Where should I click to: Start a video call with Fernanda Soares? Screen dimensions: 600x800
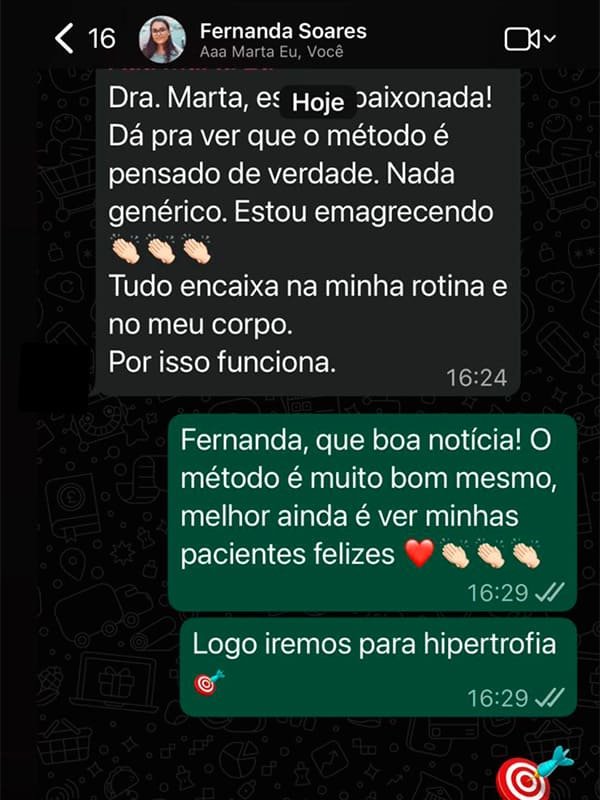pos(522,39)
